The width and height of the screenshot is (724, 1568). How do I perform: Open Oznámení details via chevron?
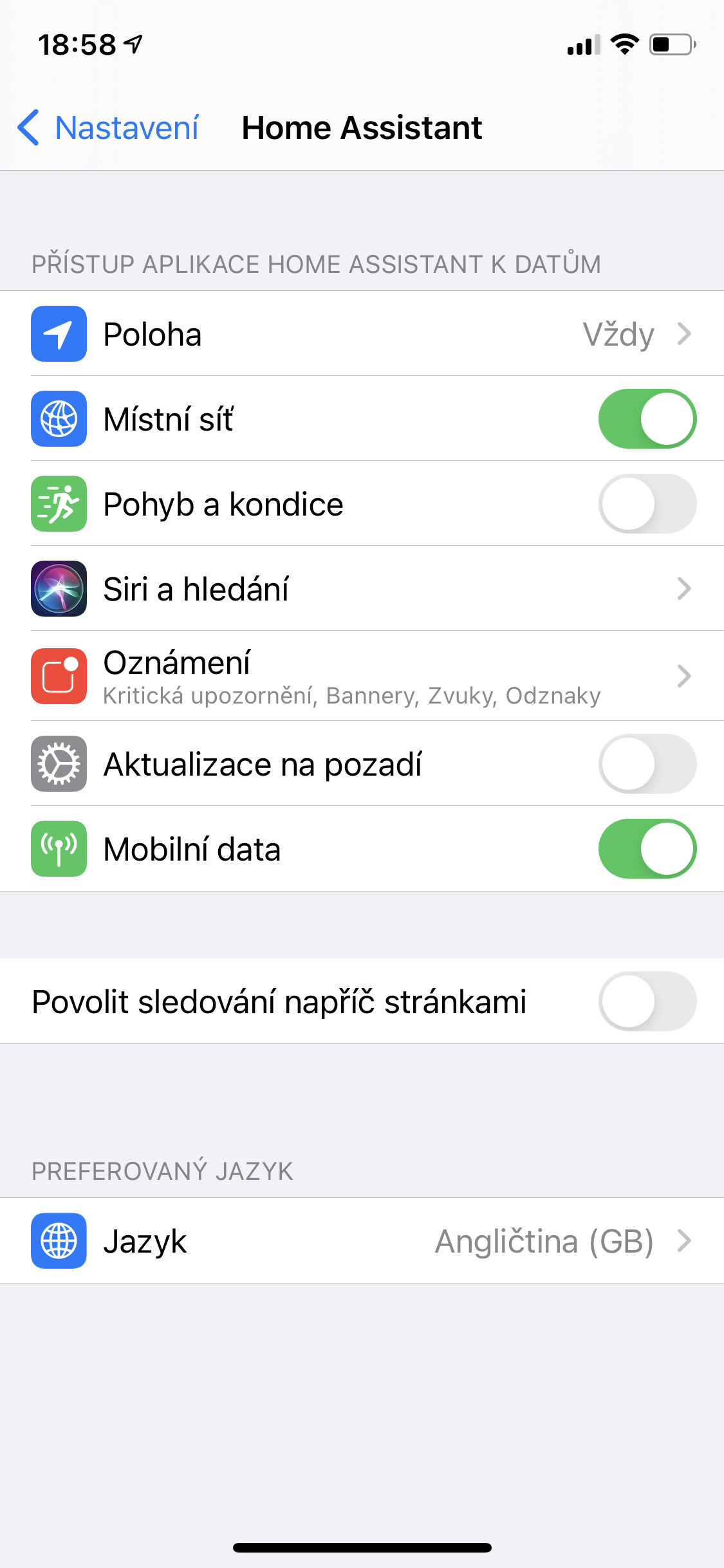tap(684, 676)
